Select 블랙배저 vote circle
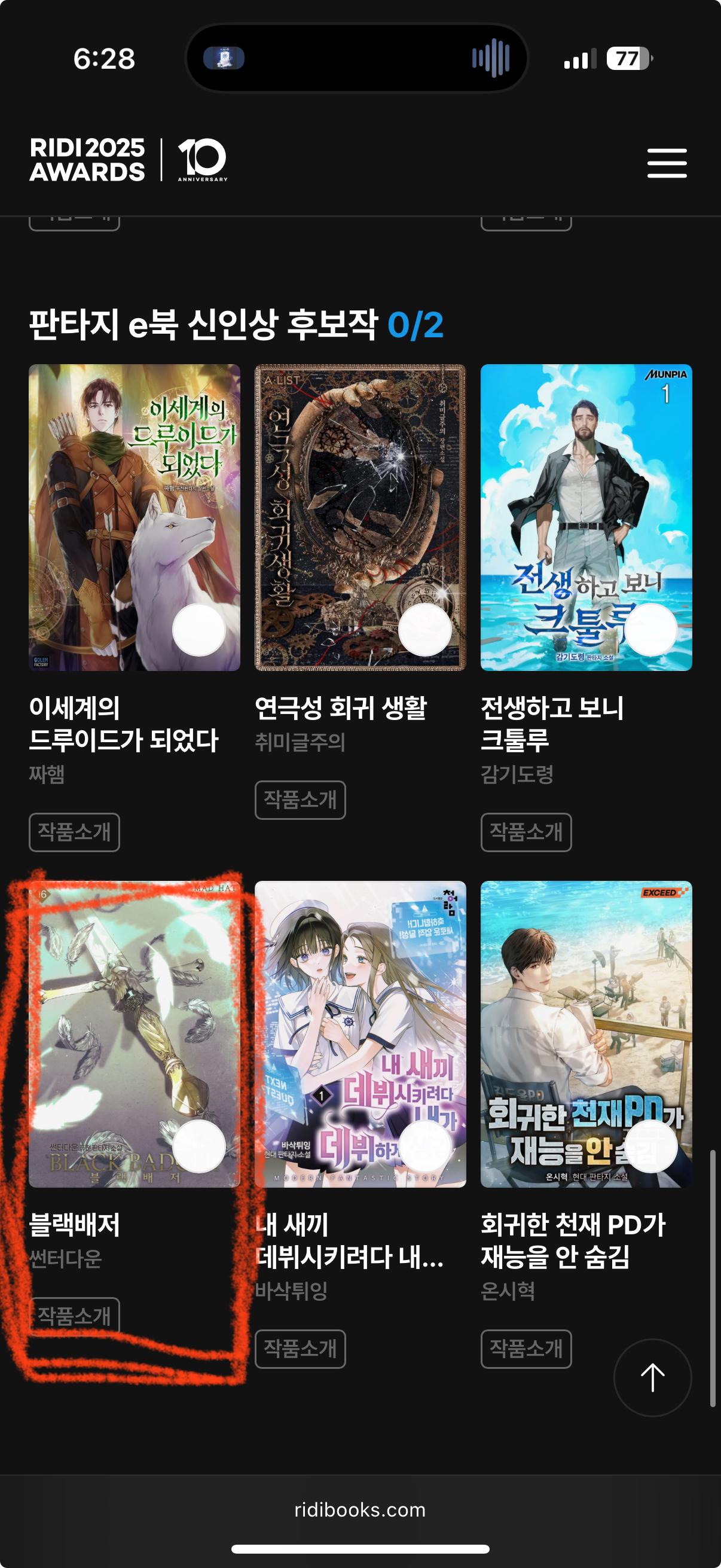 tap(199, 1146)
